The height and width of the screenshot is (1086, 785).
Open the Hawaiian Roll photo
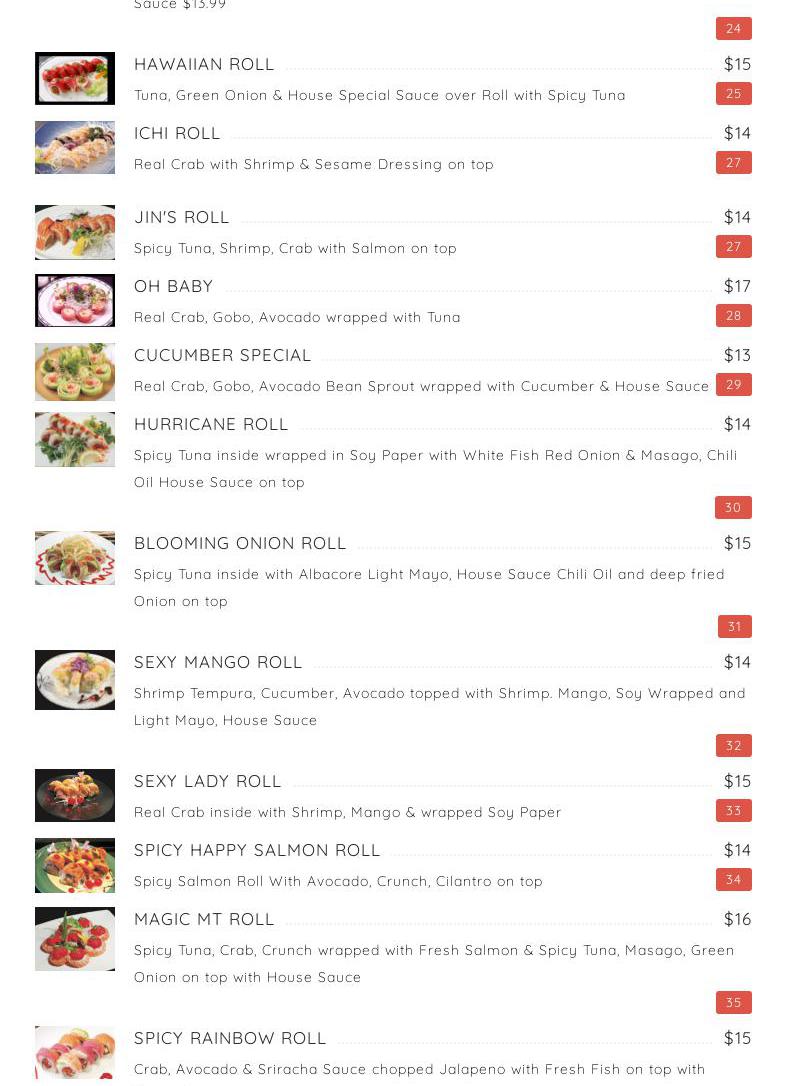coord(75,78)
